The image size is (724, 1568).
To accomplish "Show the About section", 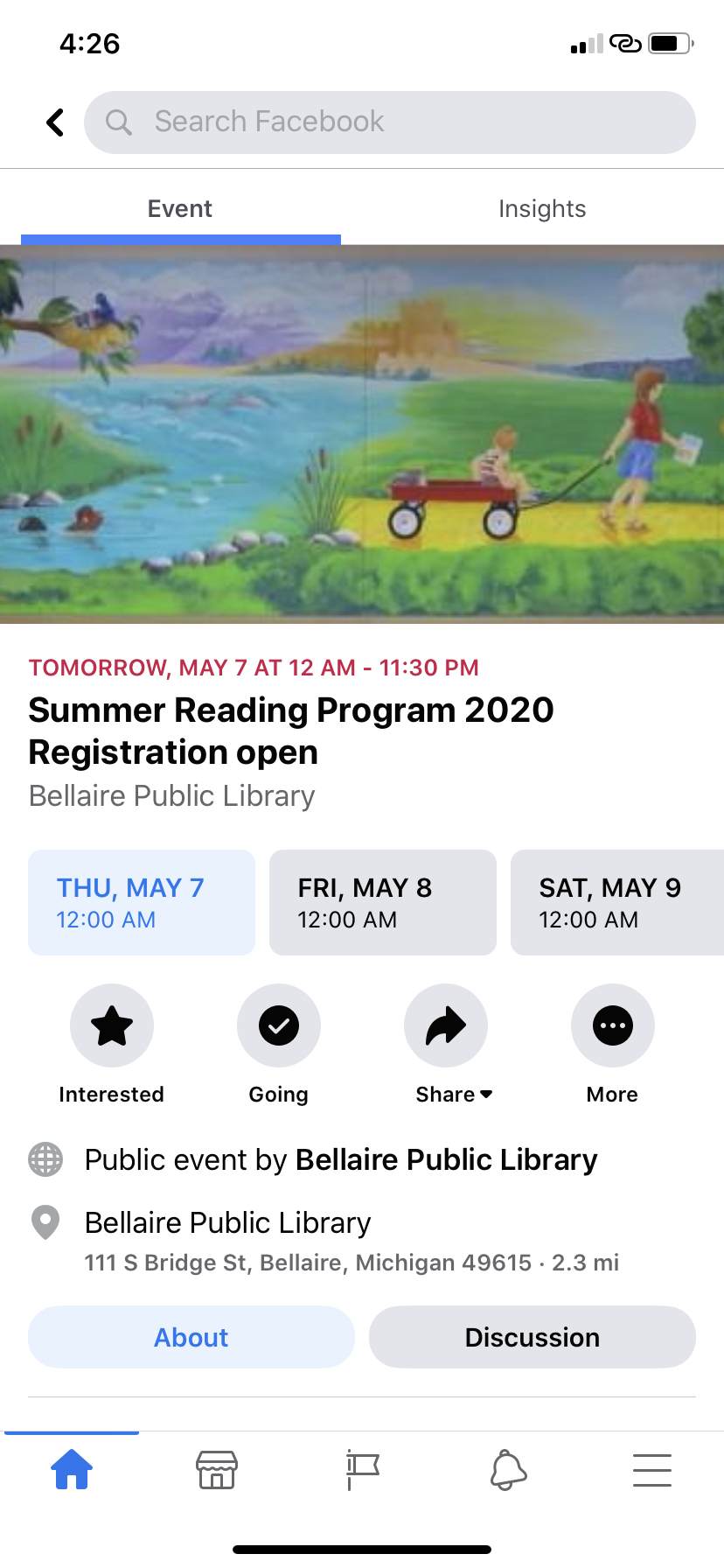I will pyautogui.click(x=191, y=1337).
